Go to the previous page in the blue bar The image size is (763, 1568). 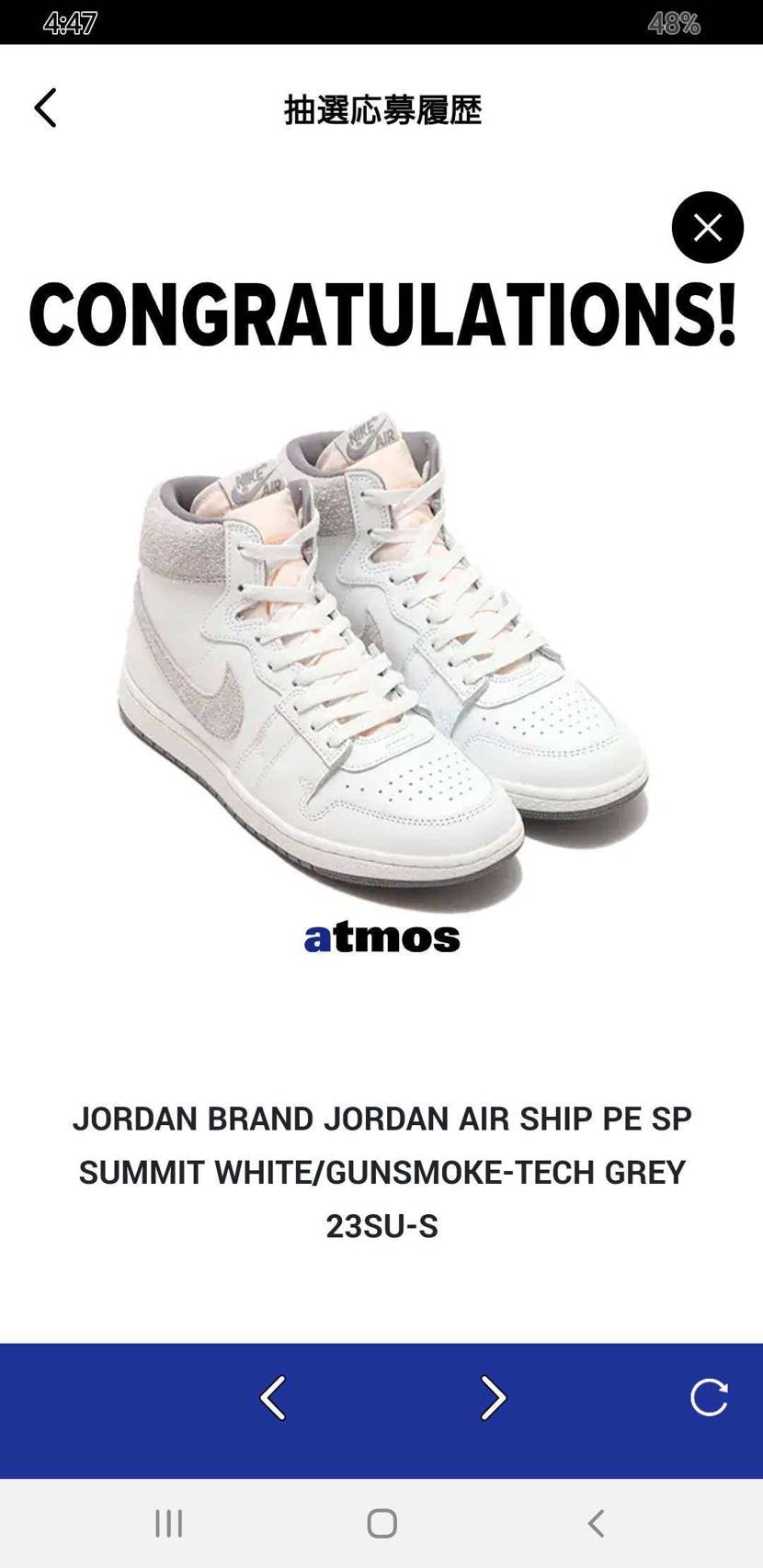tap(273, 1398)
